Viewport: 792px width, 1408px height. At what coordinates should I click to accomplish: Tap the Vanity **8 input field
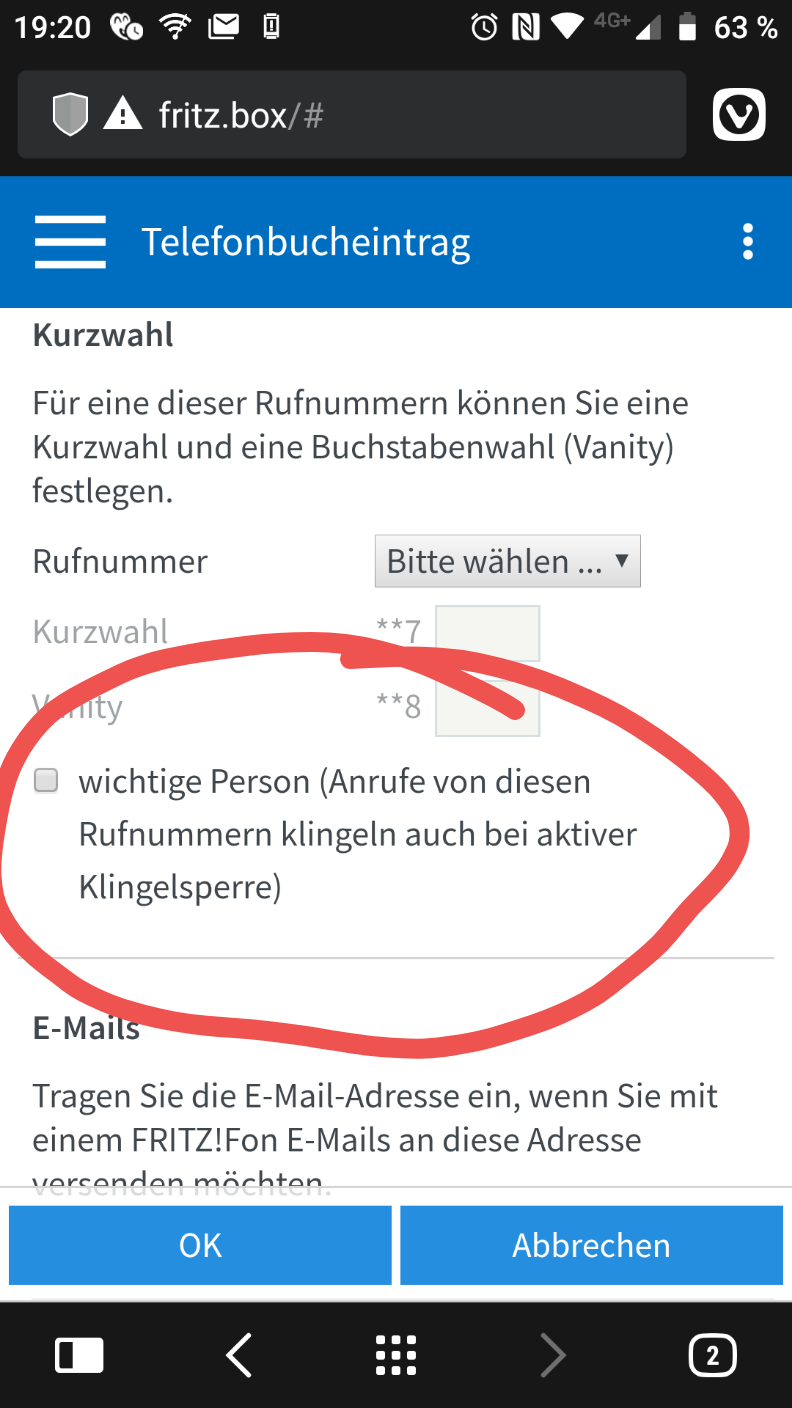tap(488, 708)
